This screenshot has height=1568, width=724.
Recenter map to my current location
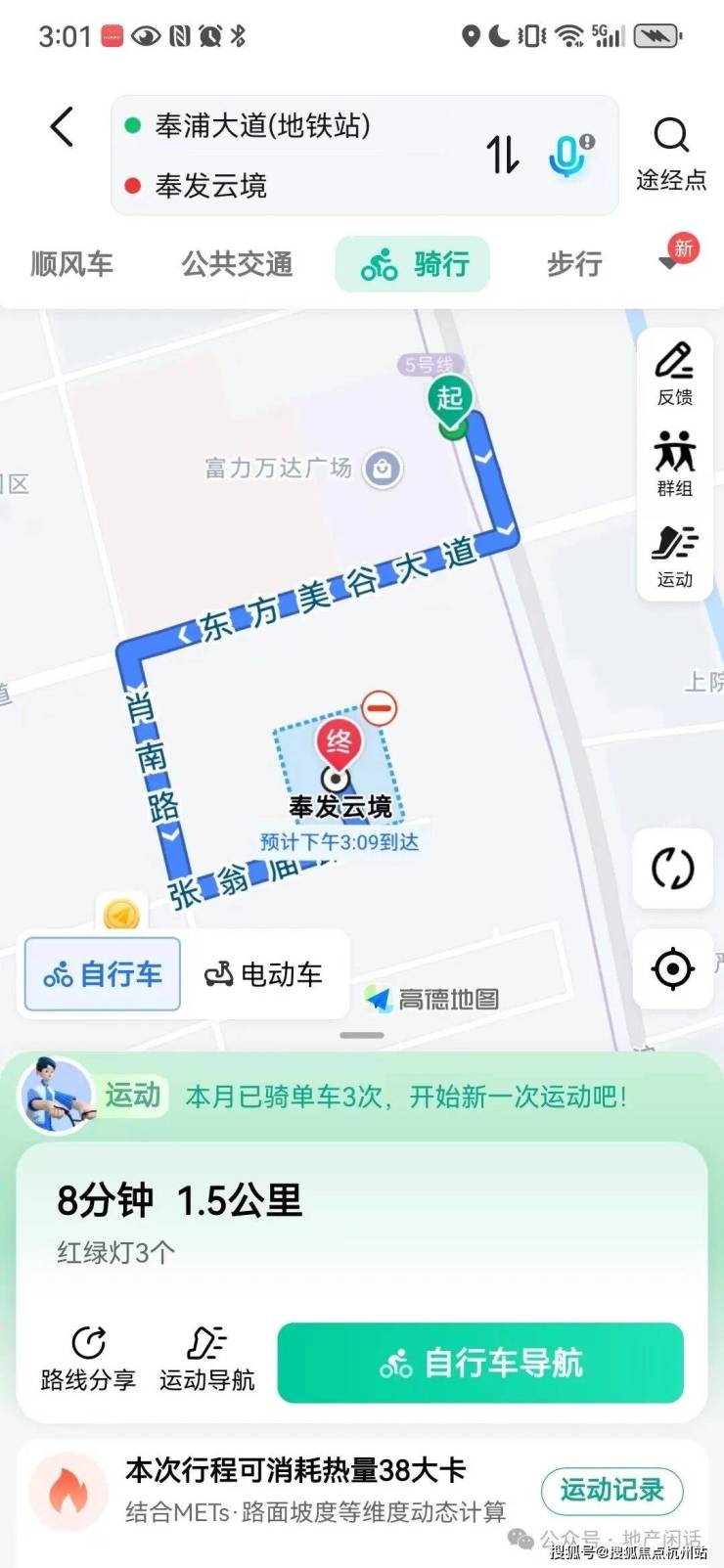pos(673,969)
